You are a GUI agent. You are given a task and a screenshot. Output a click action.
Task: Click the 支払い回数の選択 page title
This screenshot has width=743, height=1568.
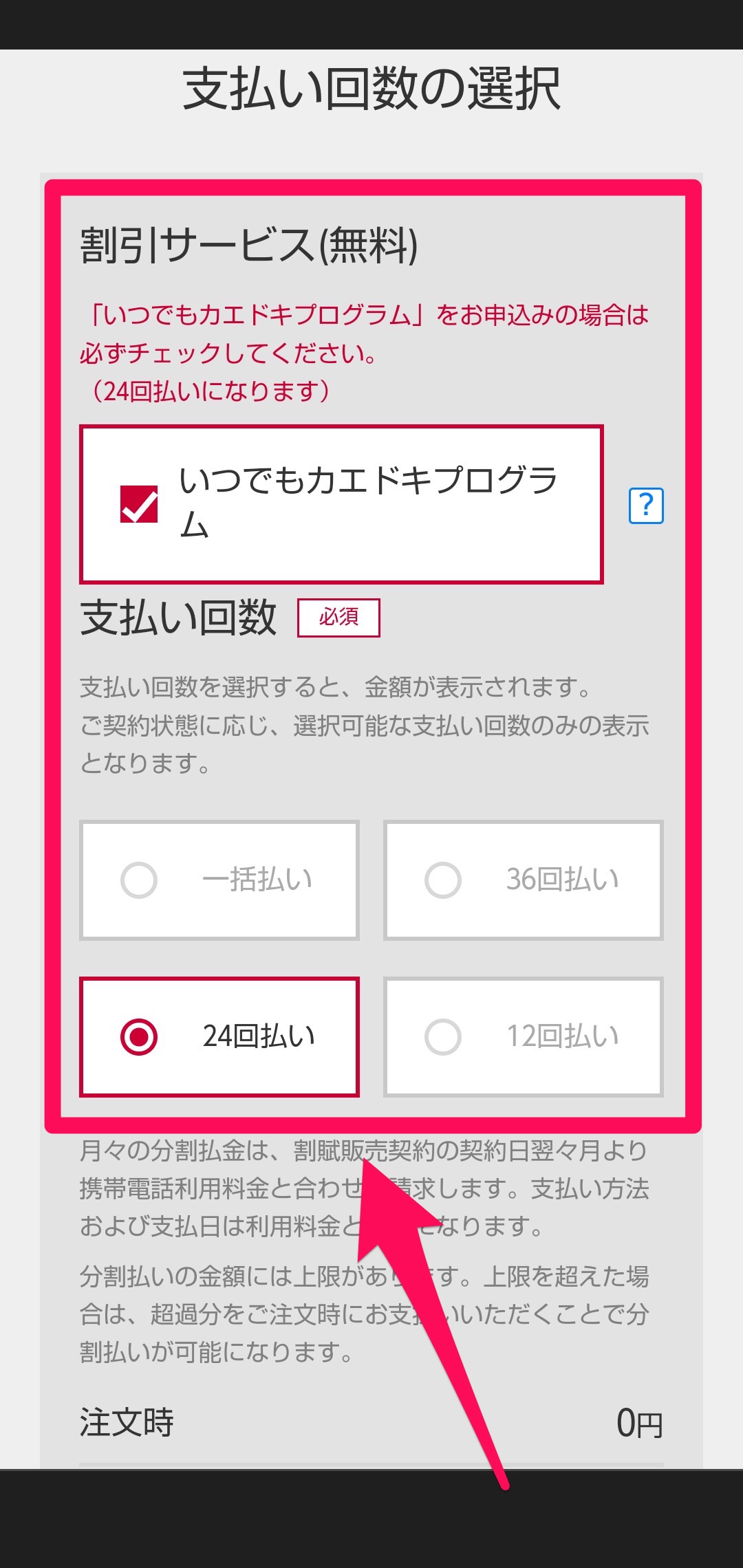coord(371,87)
